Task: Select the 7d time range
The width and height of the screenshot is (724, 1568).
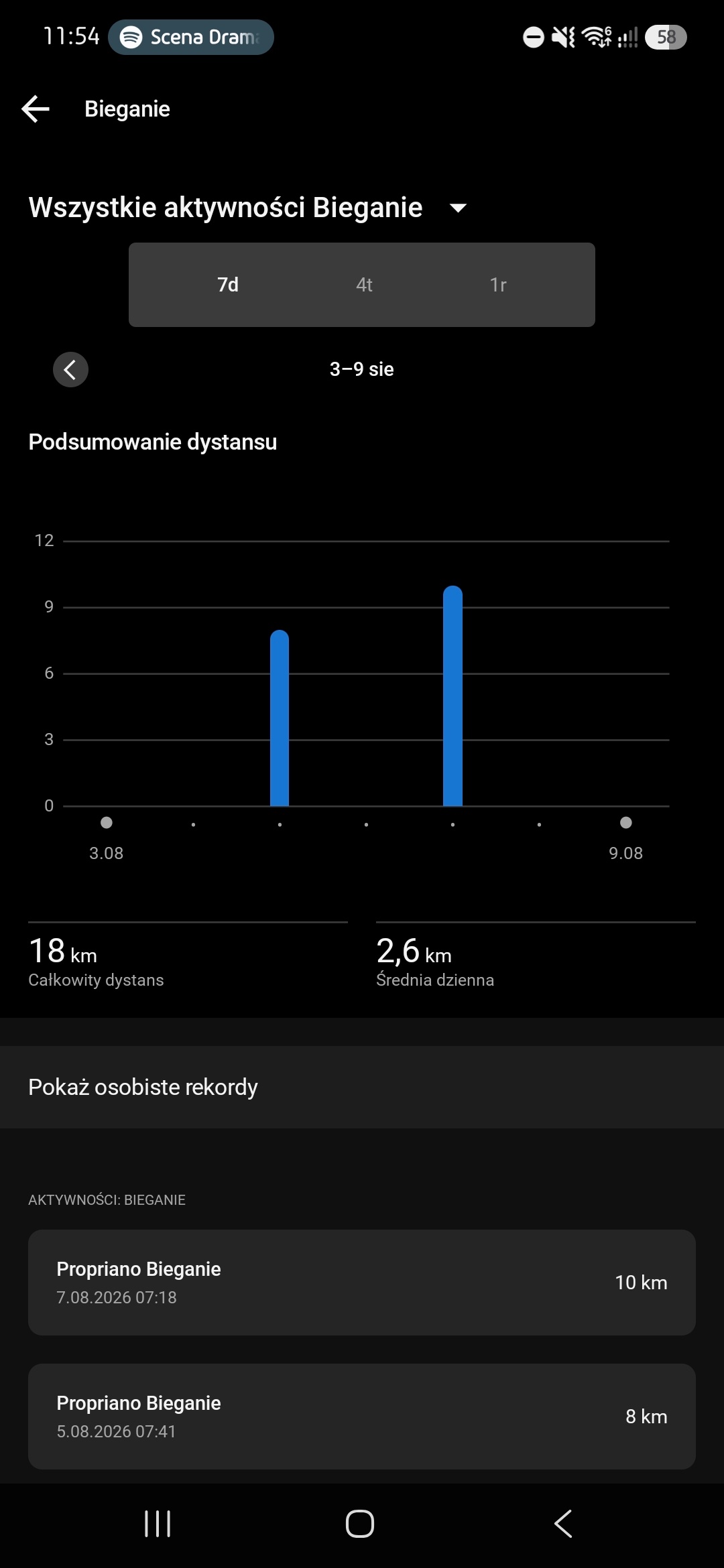Action: point(228,285)
